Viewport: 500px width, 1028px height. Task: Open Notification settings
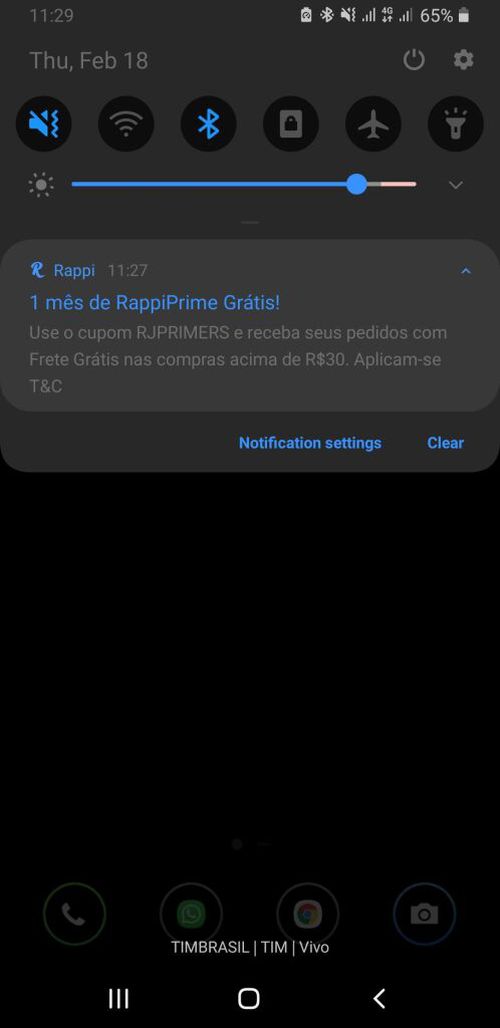click(x=310, y=443)
